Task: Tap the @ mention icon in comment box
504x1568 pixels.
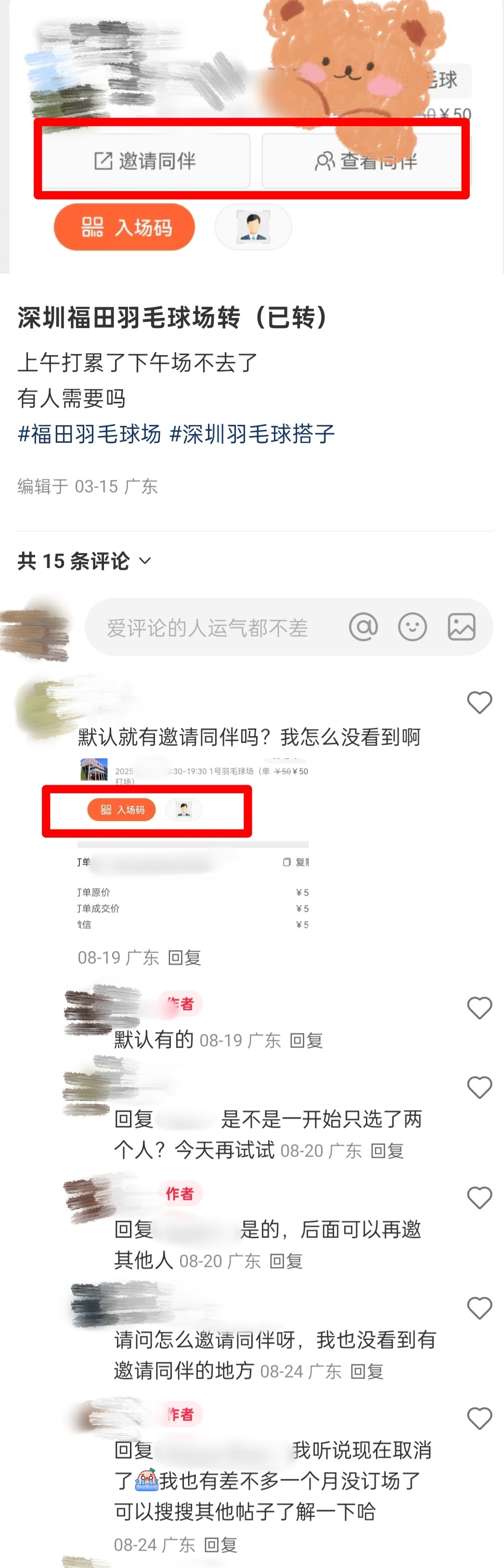Action: point(363,627)
